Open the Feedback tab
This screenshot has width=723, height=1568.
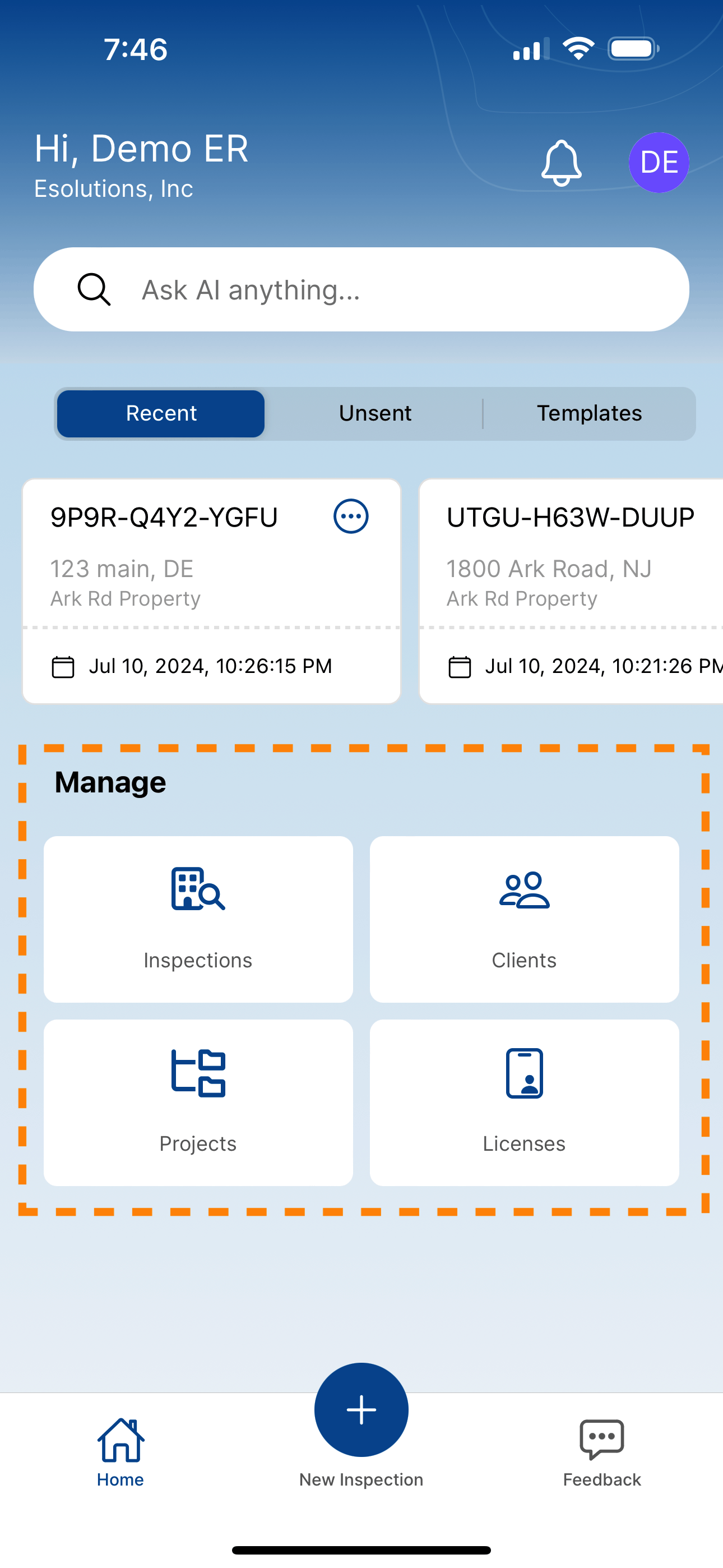(601, 1452)
